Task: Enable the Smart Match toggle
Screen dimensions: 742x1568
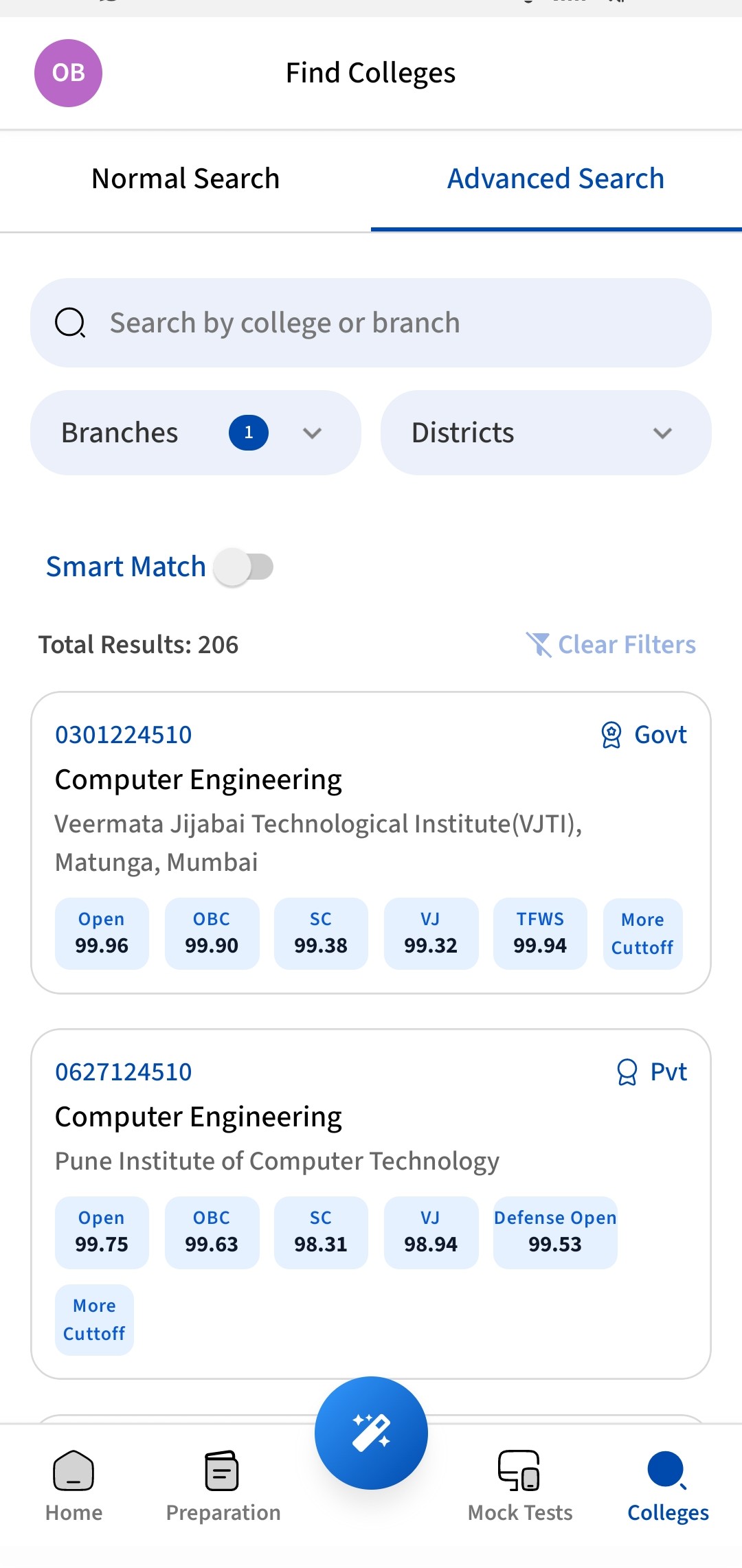Action: [x=243, y=566]
